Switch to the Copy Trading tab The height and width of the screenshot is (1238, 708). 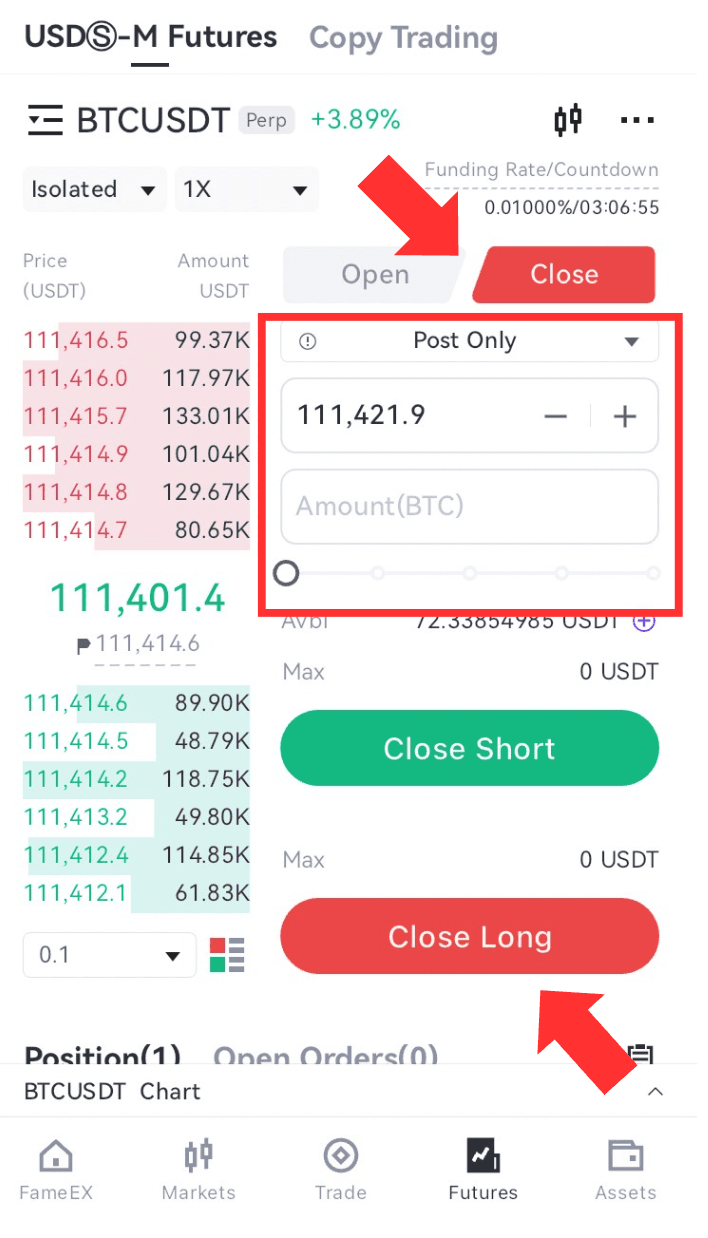coord(403,38)
